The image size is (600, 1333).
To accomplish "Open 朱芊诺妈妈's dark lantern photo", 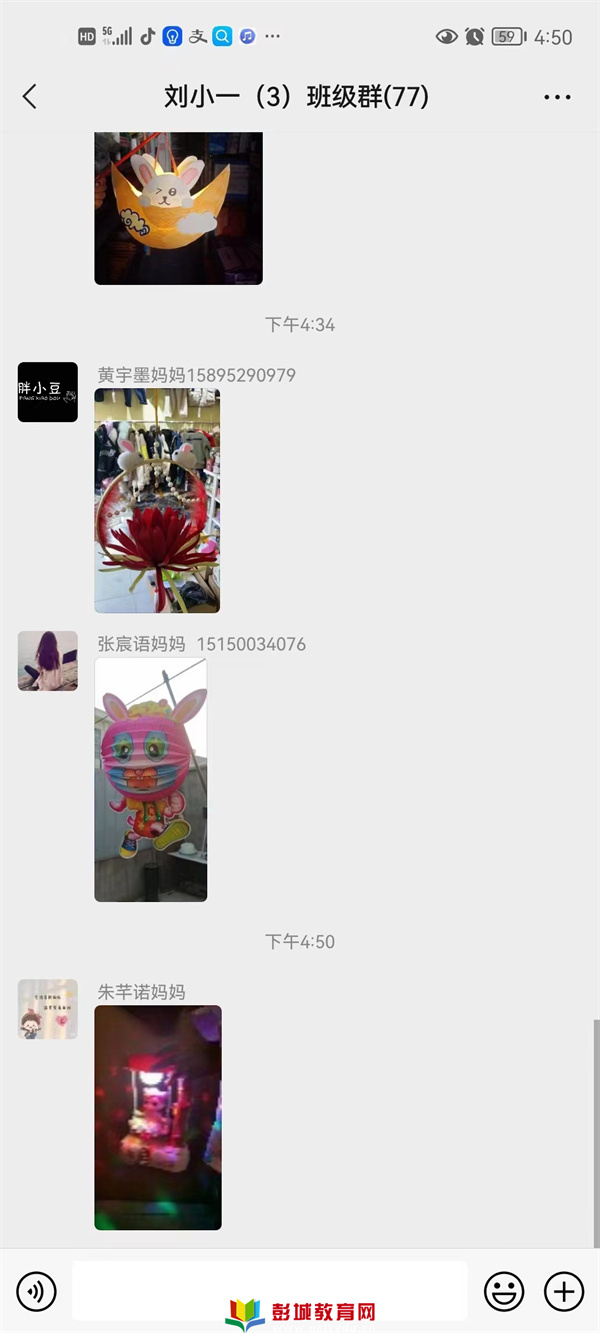I will point(158,1117).
